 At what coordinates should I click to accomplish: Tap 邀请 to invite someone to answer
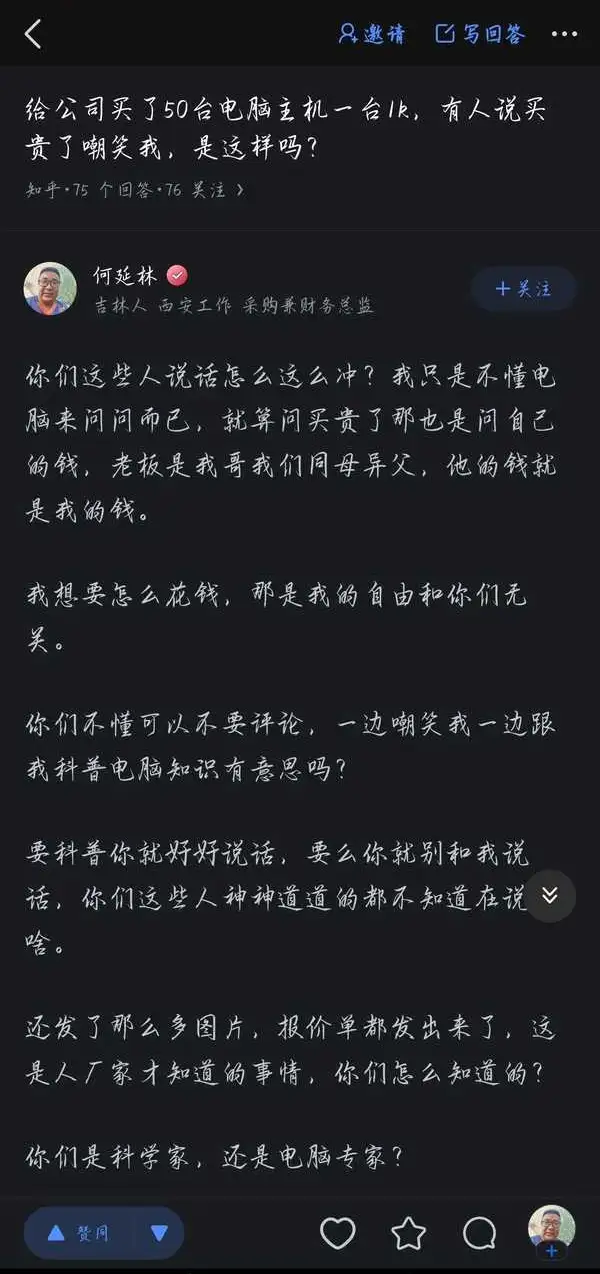coord(372,34)
